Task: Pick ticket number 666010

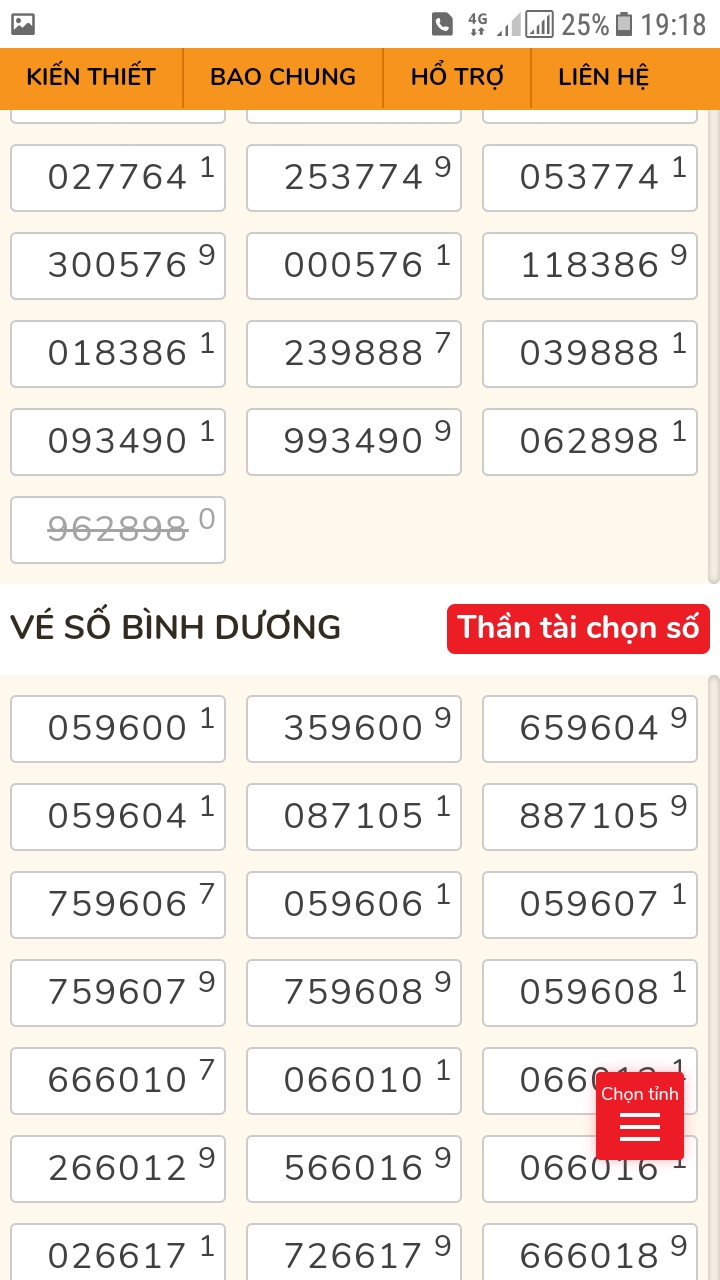Action: (x=118, y=1081)
